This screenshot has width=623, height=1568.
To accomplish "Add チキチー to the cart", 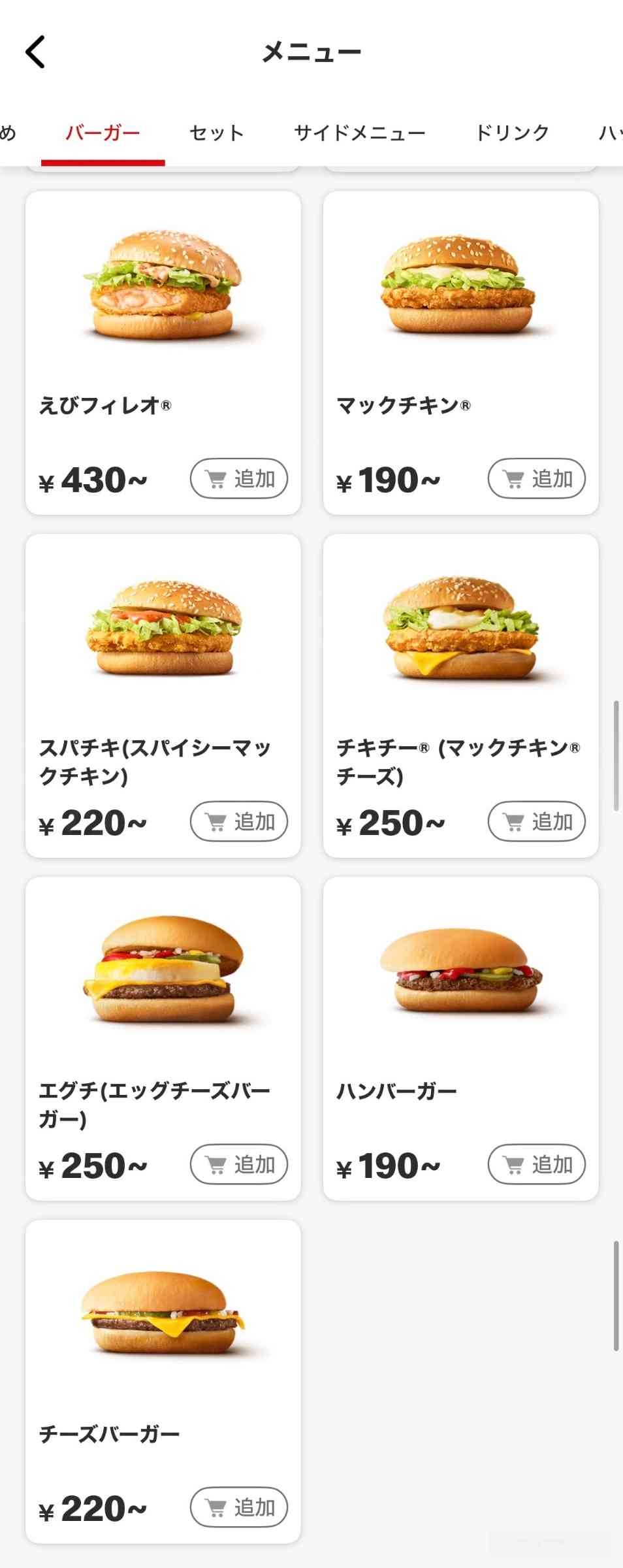I will 536,821.
